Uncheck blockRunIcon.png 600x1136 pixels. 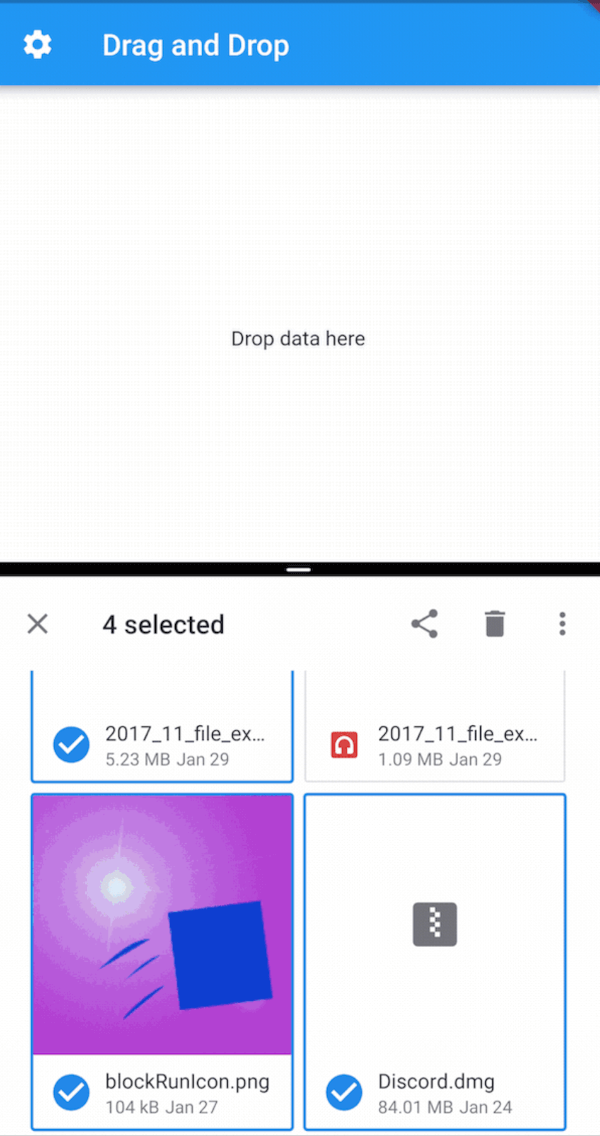tap(72, 1093)
